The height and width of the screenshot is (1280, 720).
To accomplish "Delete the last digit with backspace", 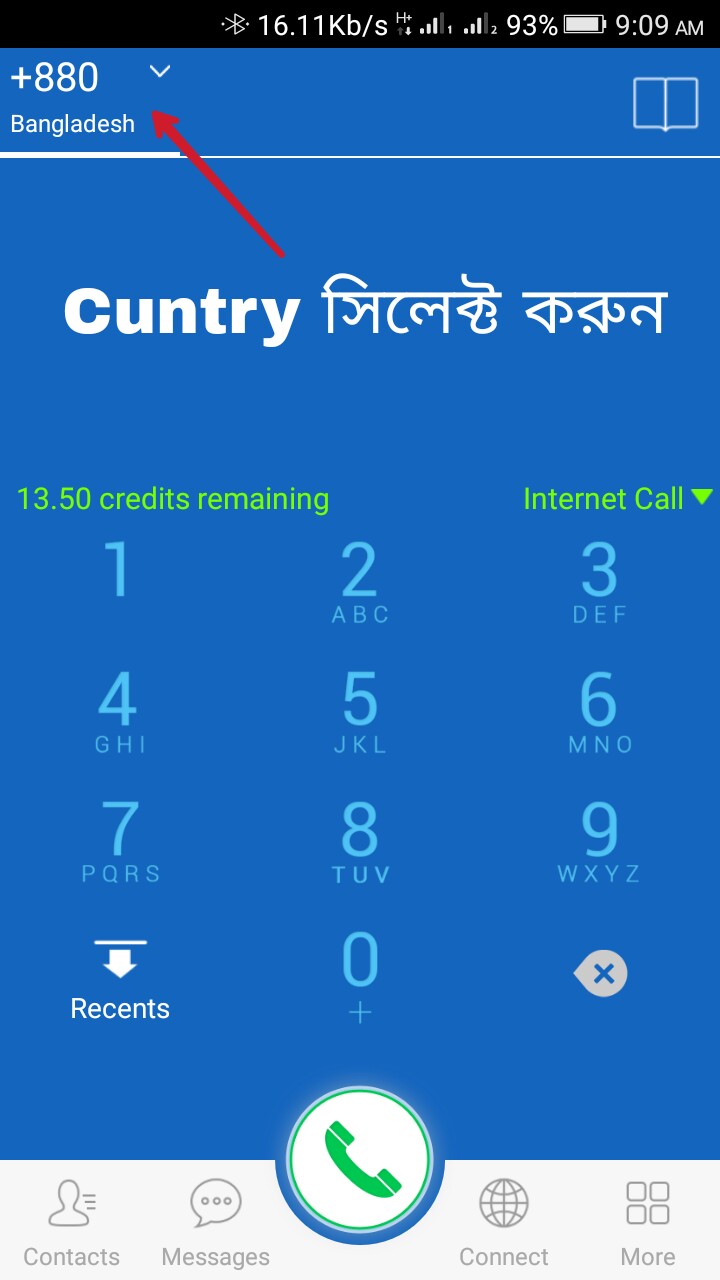I will 600,973.
